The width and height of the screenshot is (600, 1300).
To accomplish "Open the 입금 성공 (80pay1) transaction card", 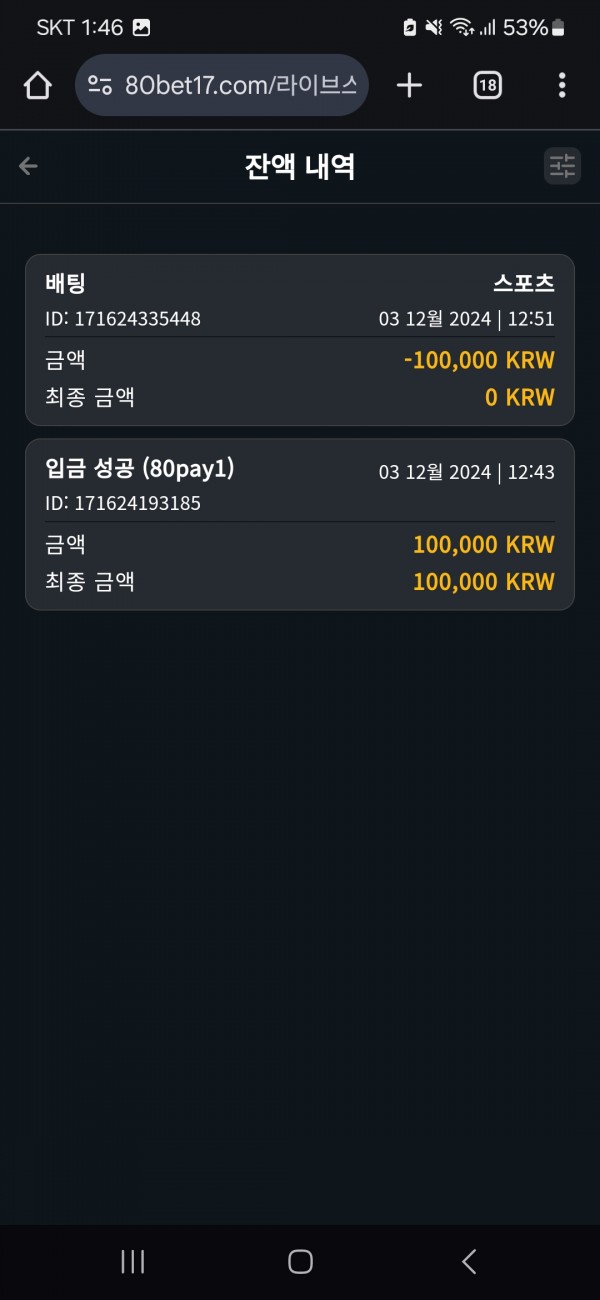I will (300, 524).
